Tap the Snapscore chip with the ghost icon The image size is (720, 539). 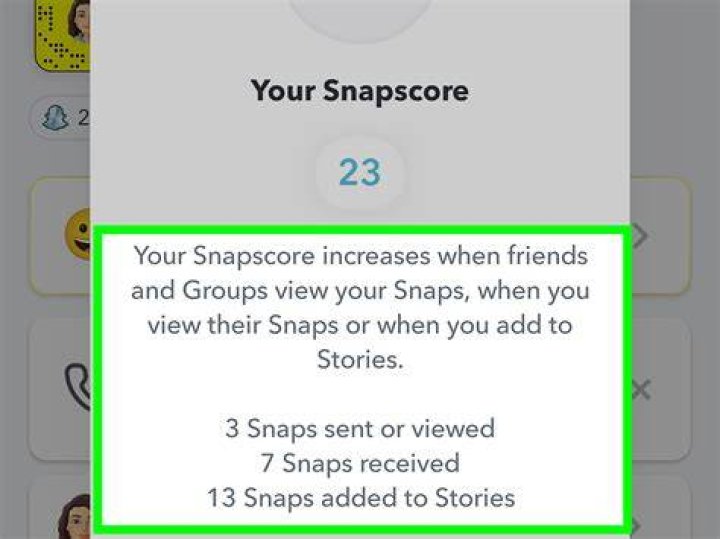point(60,118)
